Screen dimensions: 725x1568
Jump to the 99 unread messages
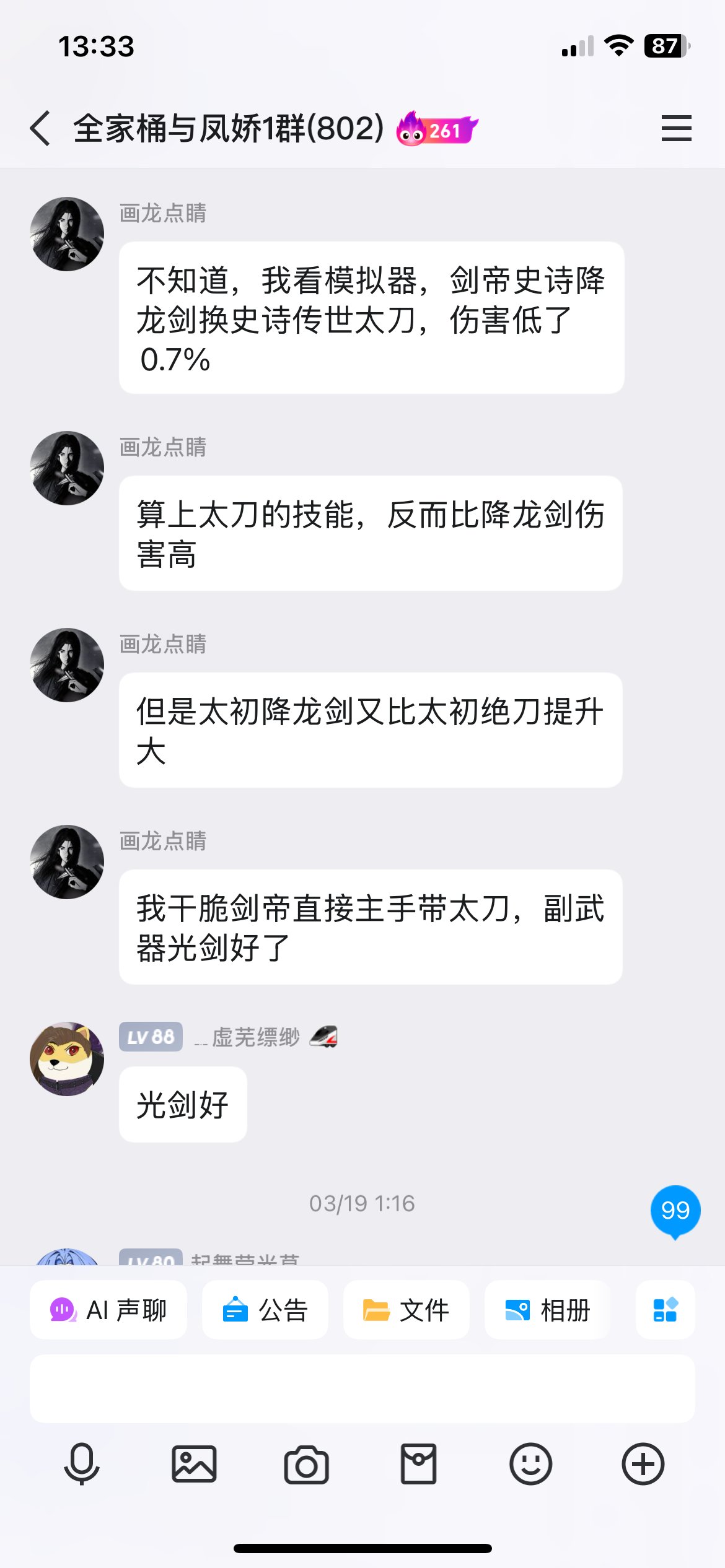click(675, 1211)
